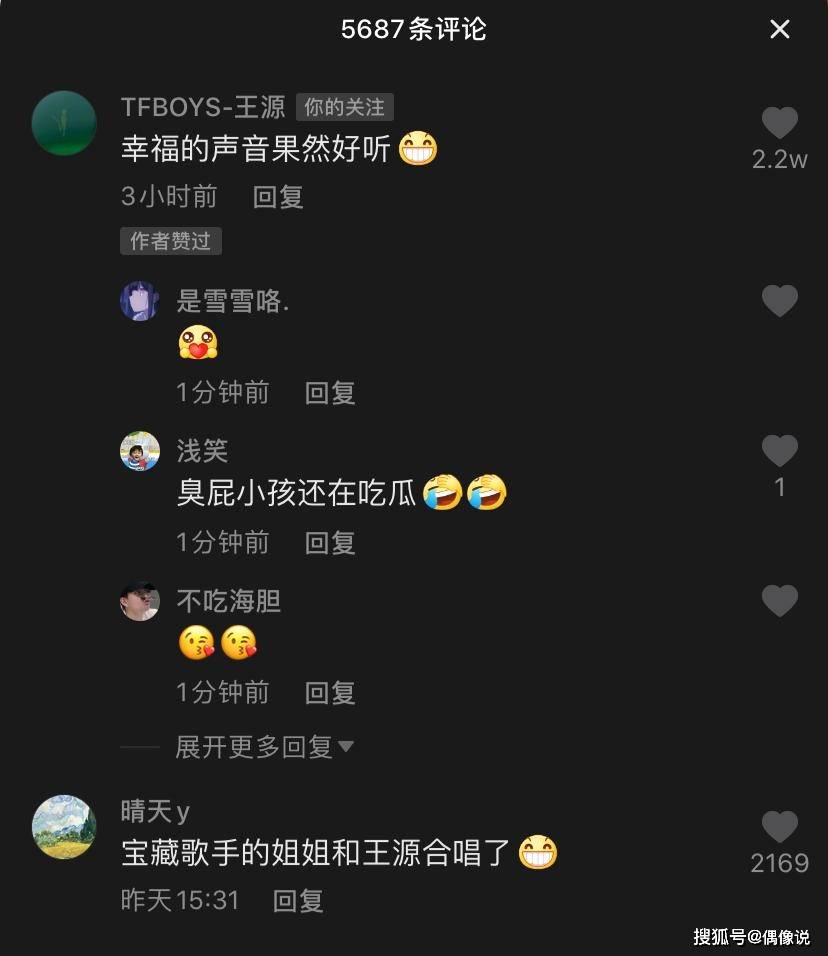Click the 2.2w like count
The height and width of the screenshot is (956, 828).
pyautogui.click(x=780, y=158)
